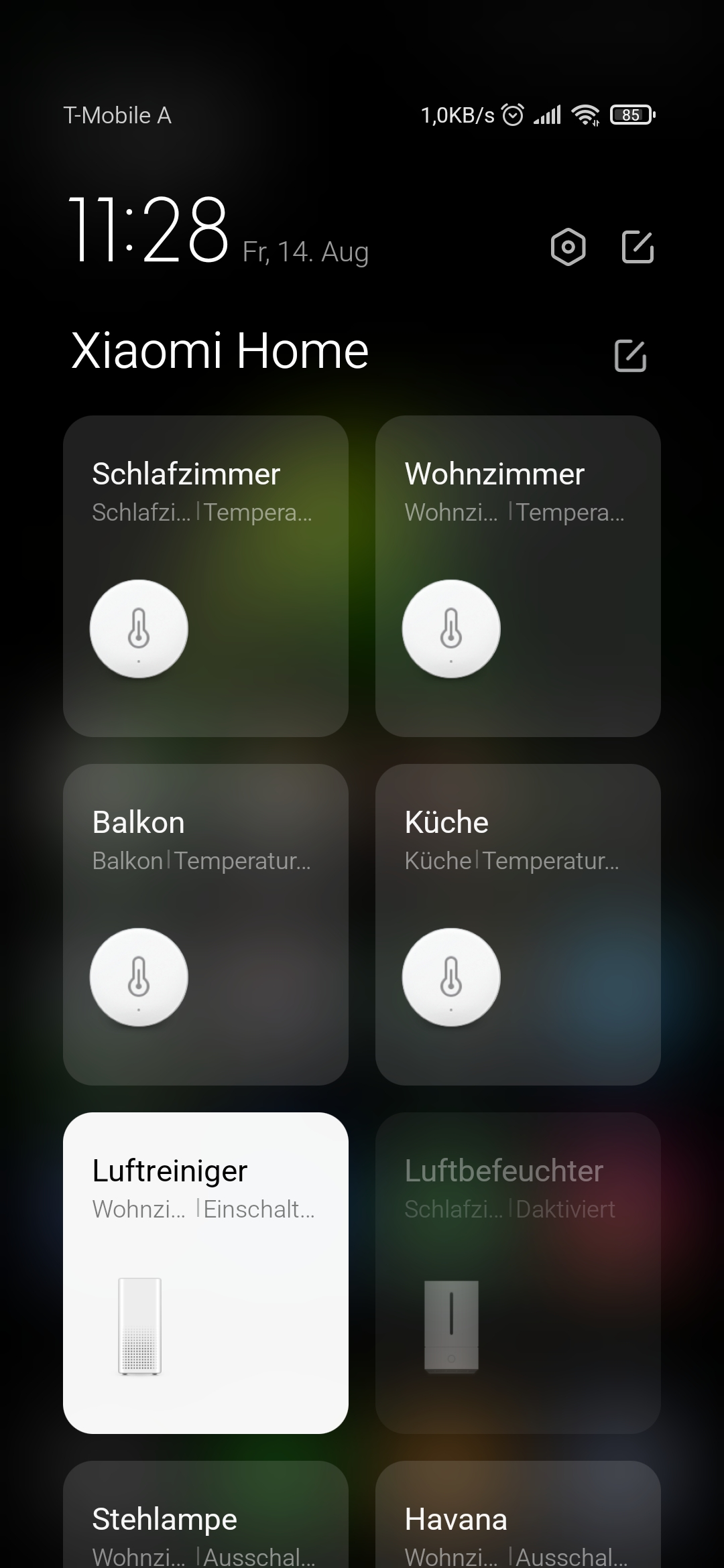Turn on the Havana lamp

pos(518,1521)
